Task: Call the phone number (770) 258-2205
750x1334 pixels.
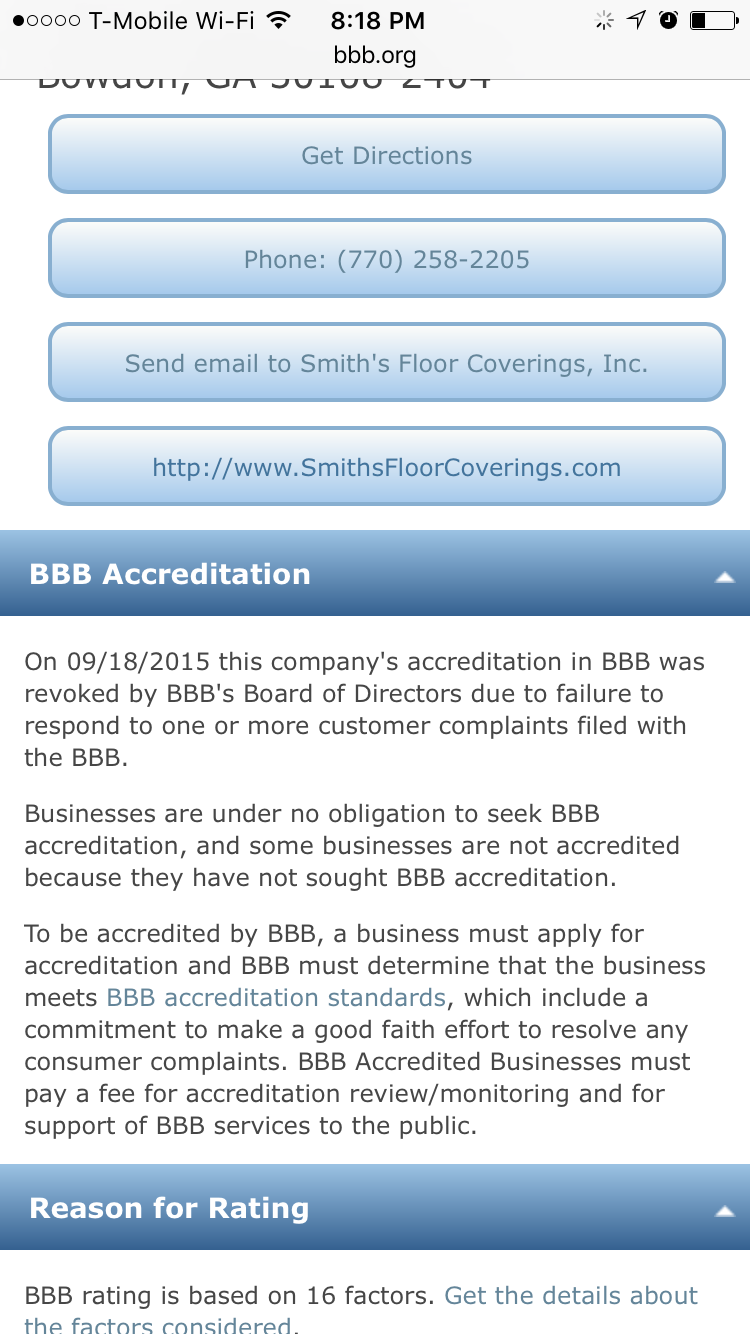Action: click(386, 259)
